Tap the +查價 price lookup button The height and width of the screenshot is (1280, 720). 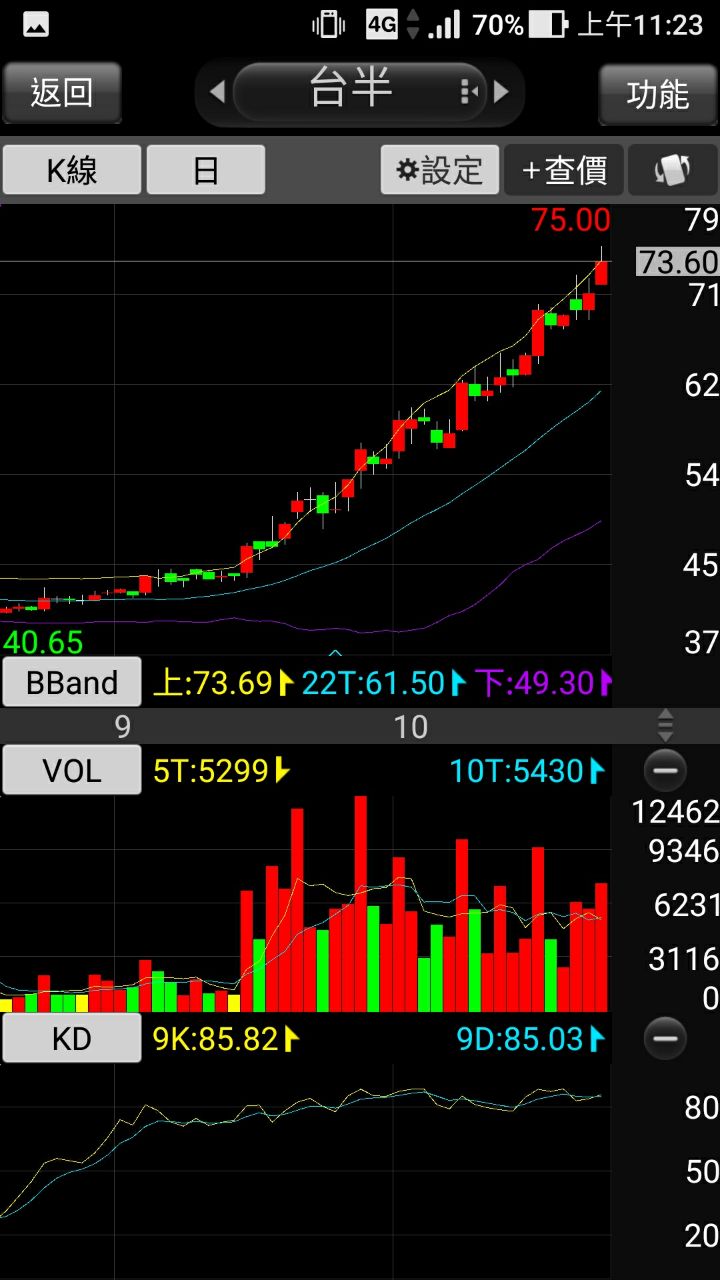565,170
